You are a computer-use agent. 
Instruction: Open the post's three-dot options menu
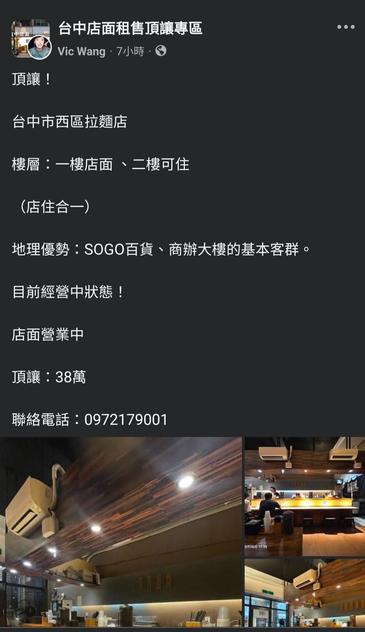346,27
